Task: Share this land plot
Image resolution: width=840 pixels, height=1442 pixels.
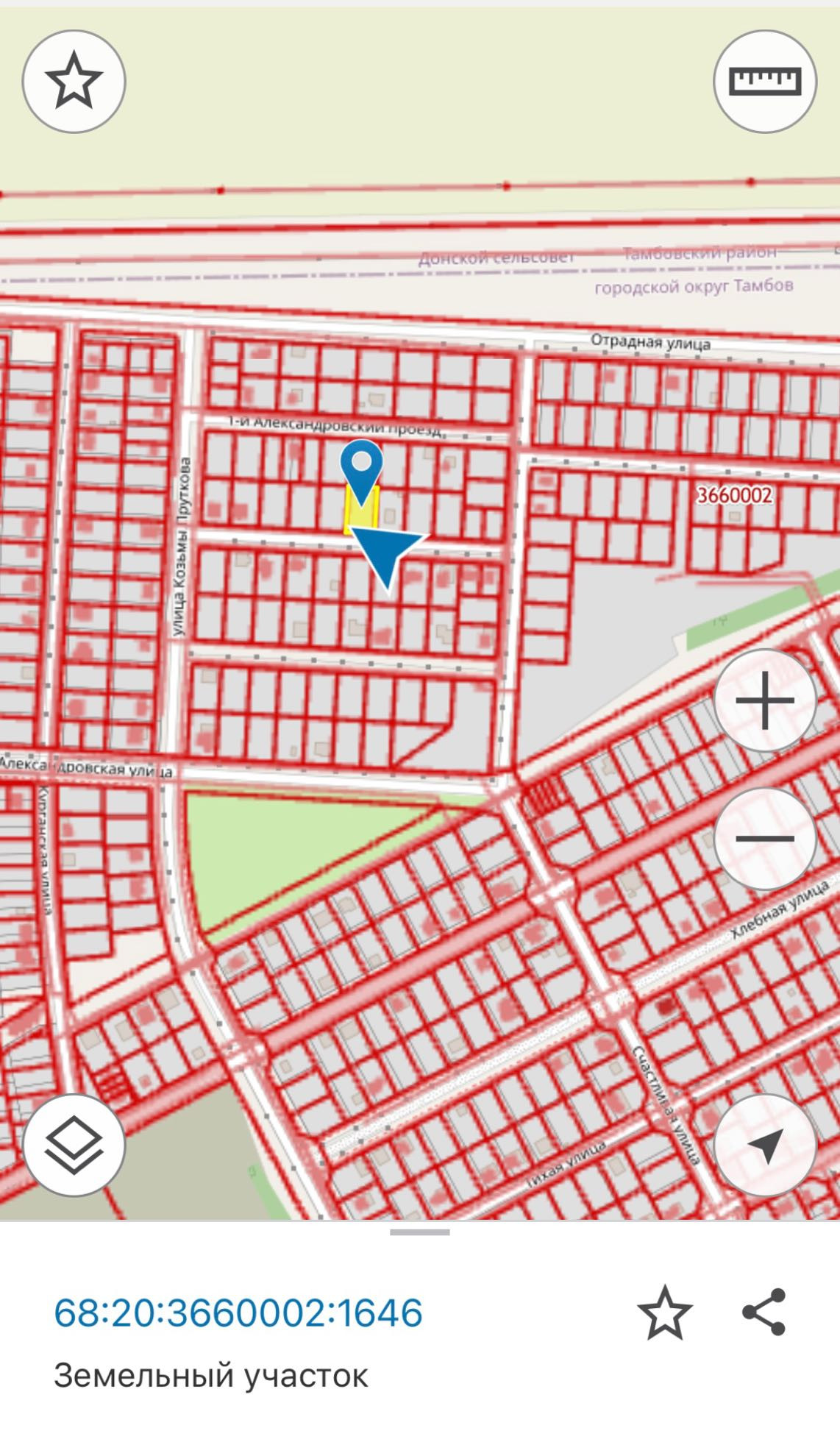Action: point(764,1312)
